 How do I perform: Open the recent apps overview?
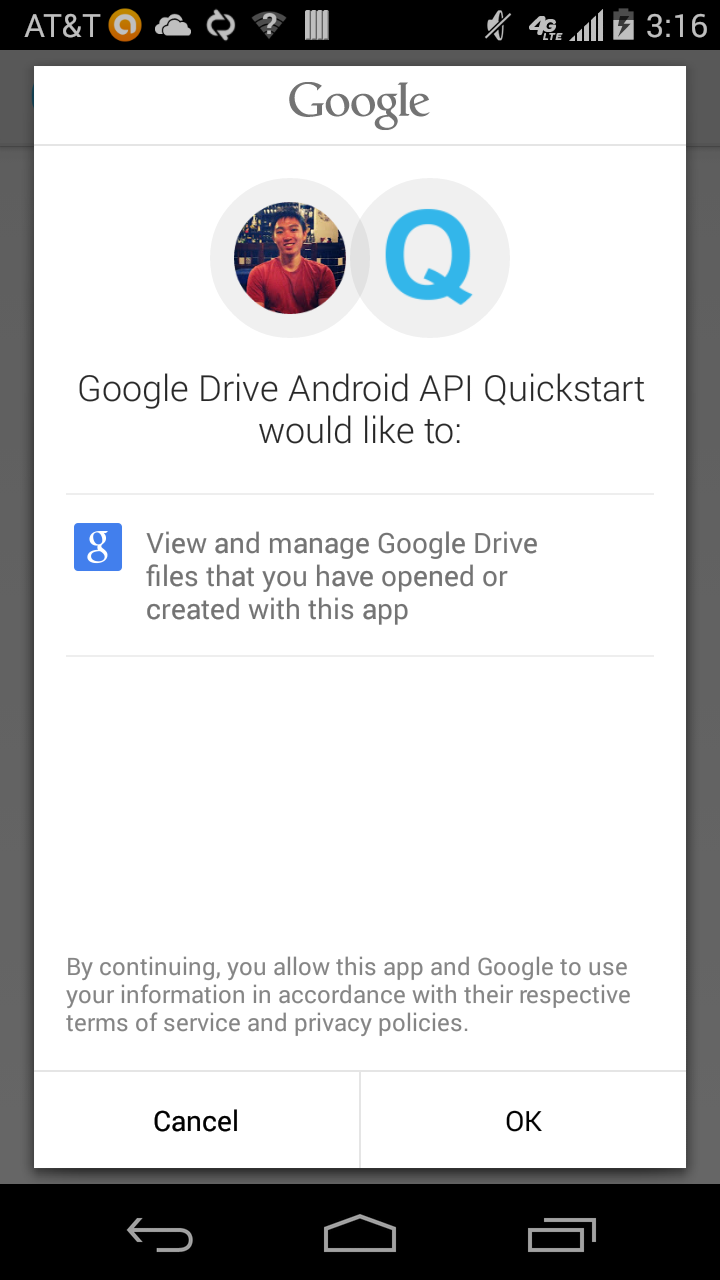tap(561, 1235)
